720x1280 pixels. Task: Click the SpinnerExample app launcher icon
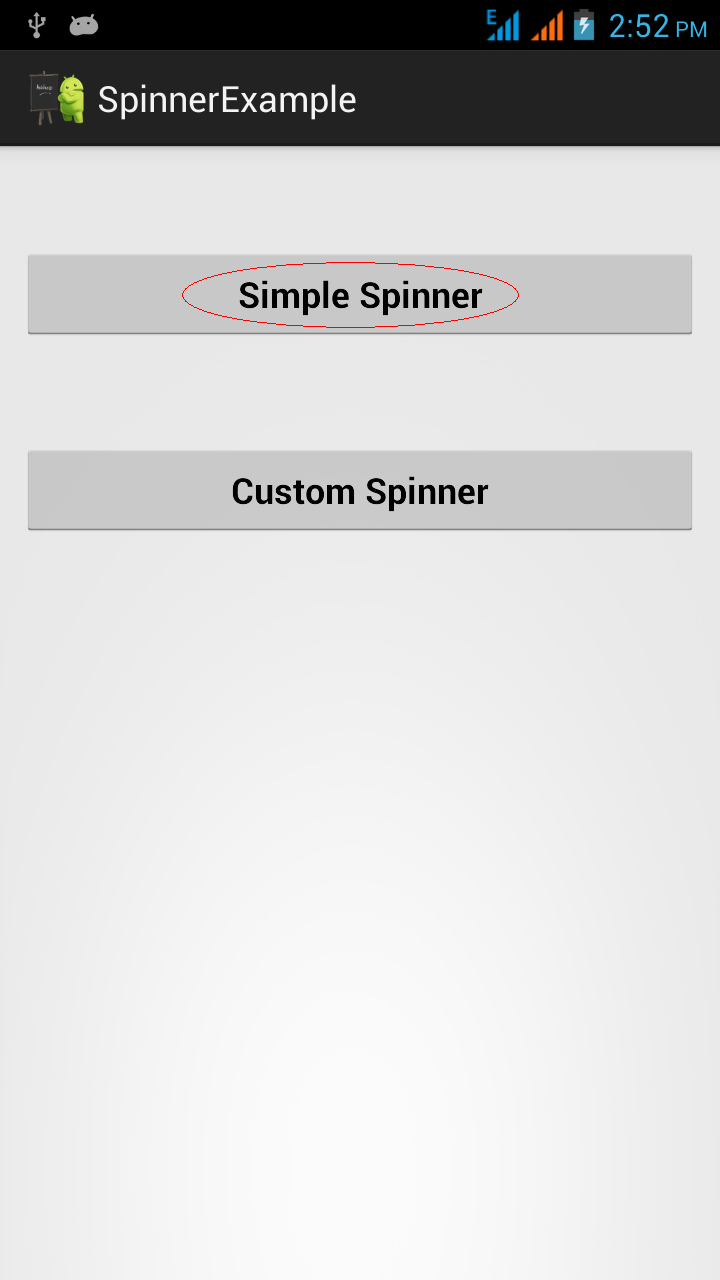point(55,97)
